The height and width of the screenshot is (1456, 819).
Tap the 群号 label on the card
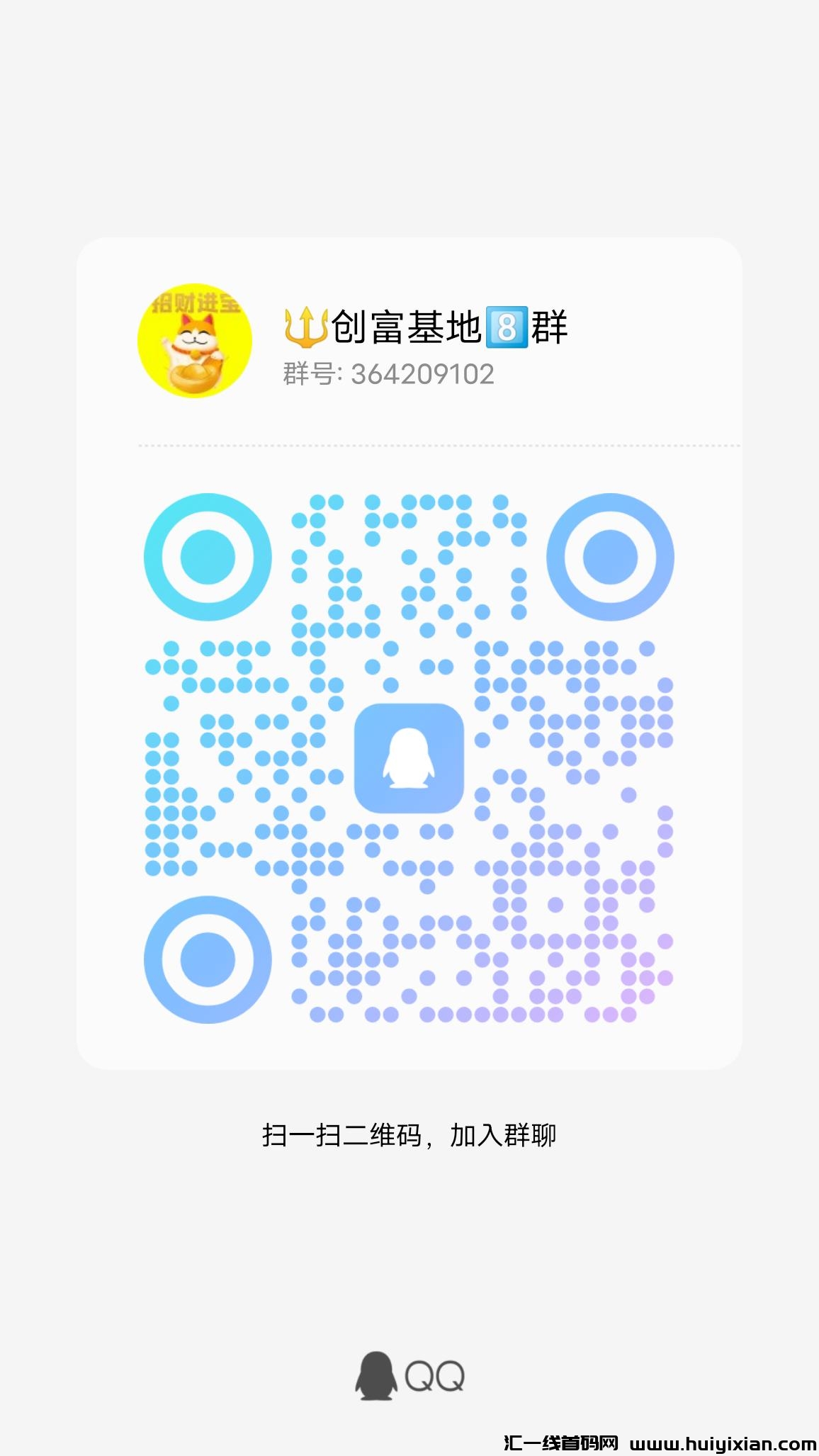[x=305, y=376]
